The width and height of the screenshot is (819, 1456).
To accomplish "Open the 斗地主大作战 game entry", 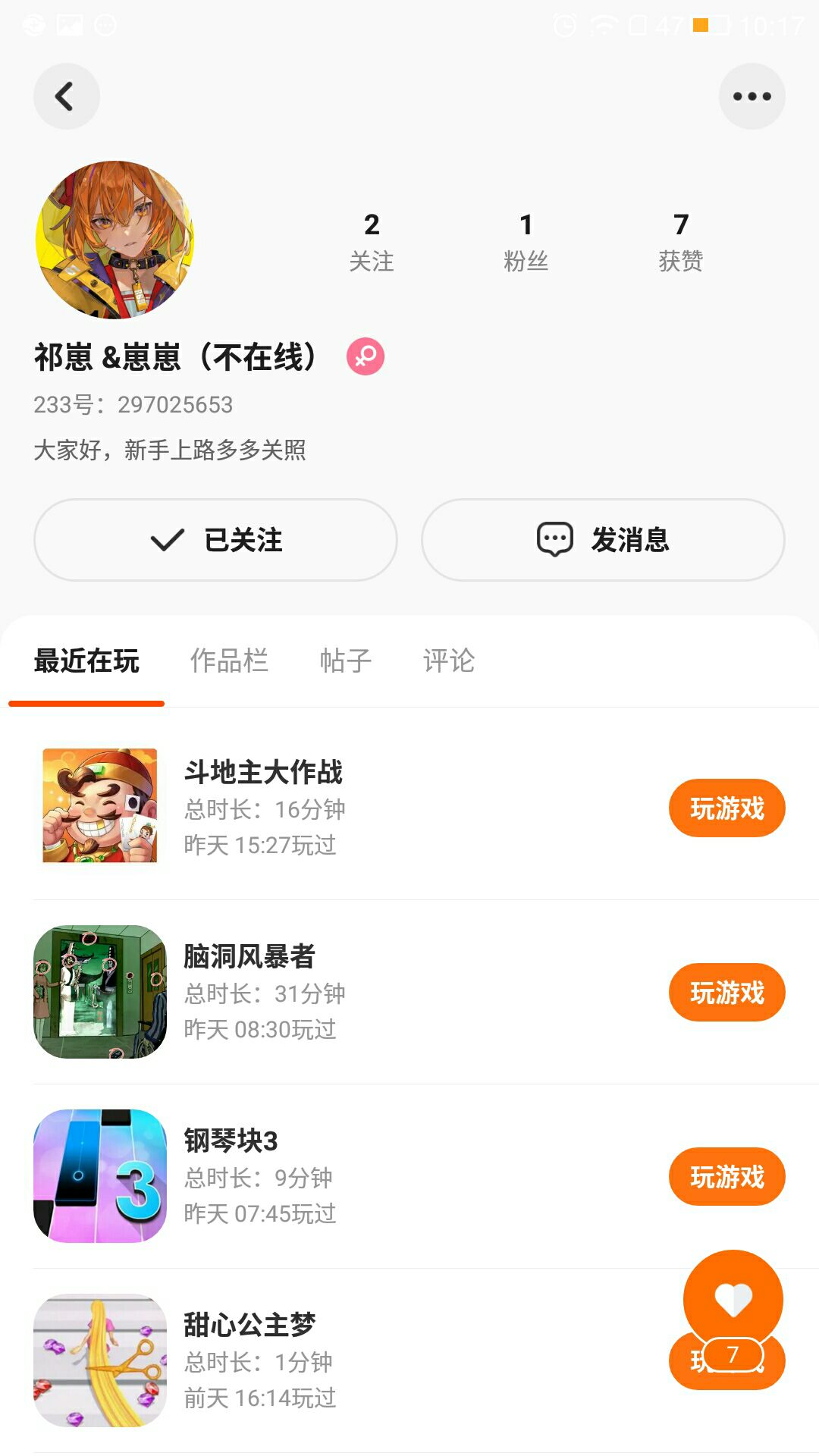I will (x=263, y=773).
